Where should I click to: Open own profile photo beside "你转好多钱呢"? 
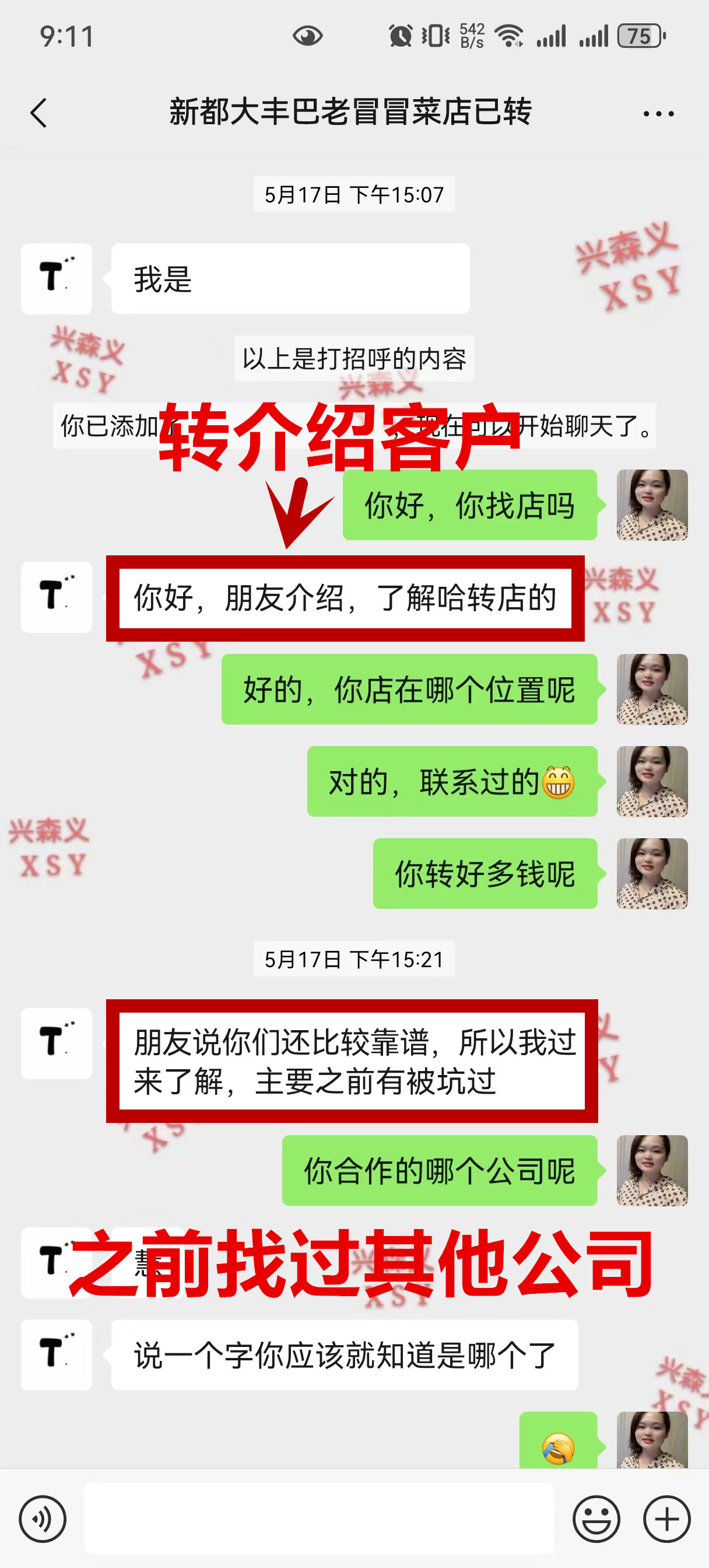click(x=652, y=873)
